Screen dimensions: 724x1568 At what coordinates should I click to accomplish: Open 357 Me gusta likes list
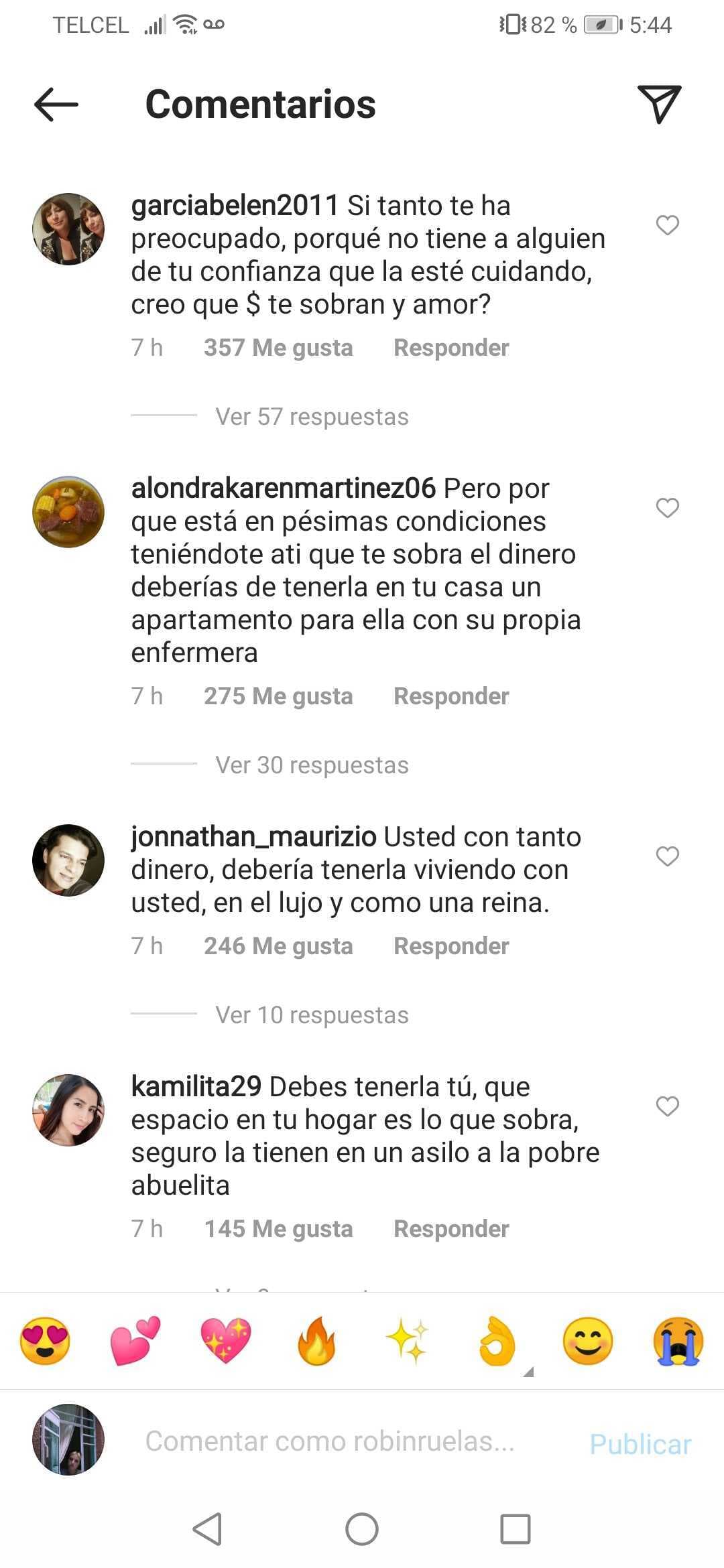278,348
